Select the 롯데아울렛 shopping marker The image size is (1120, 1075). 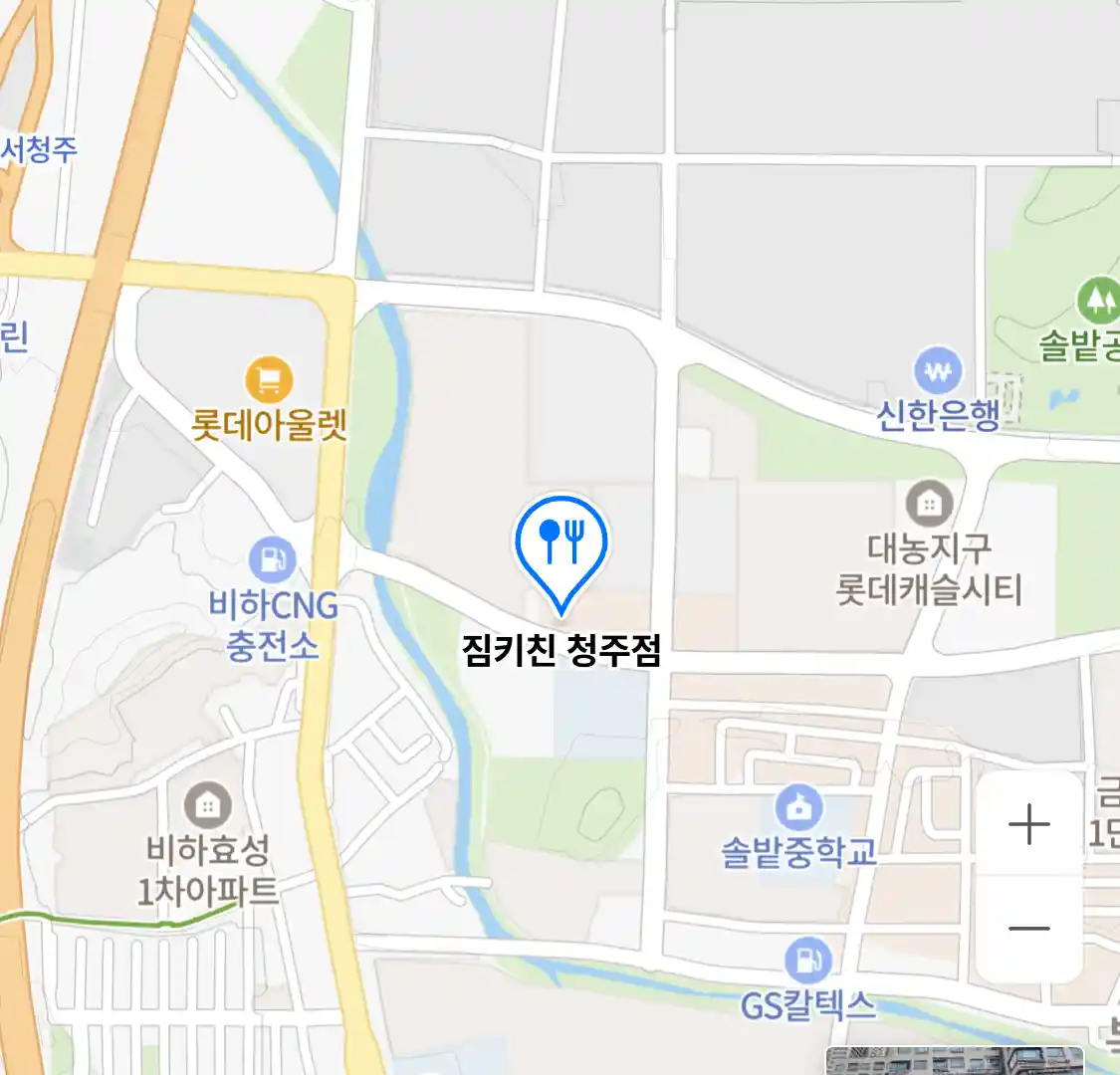tap(269, 380)
